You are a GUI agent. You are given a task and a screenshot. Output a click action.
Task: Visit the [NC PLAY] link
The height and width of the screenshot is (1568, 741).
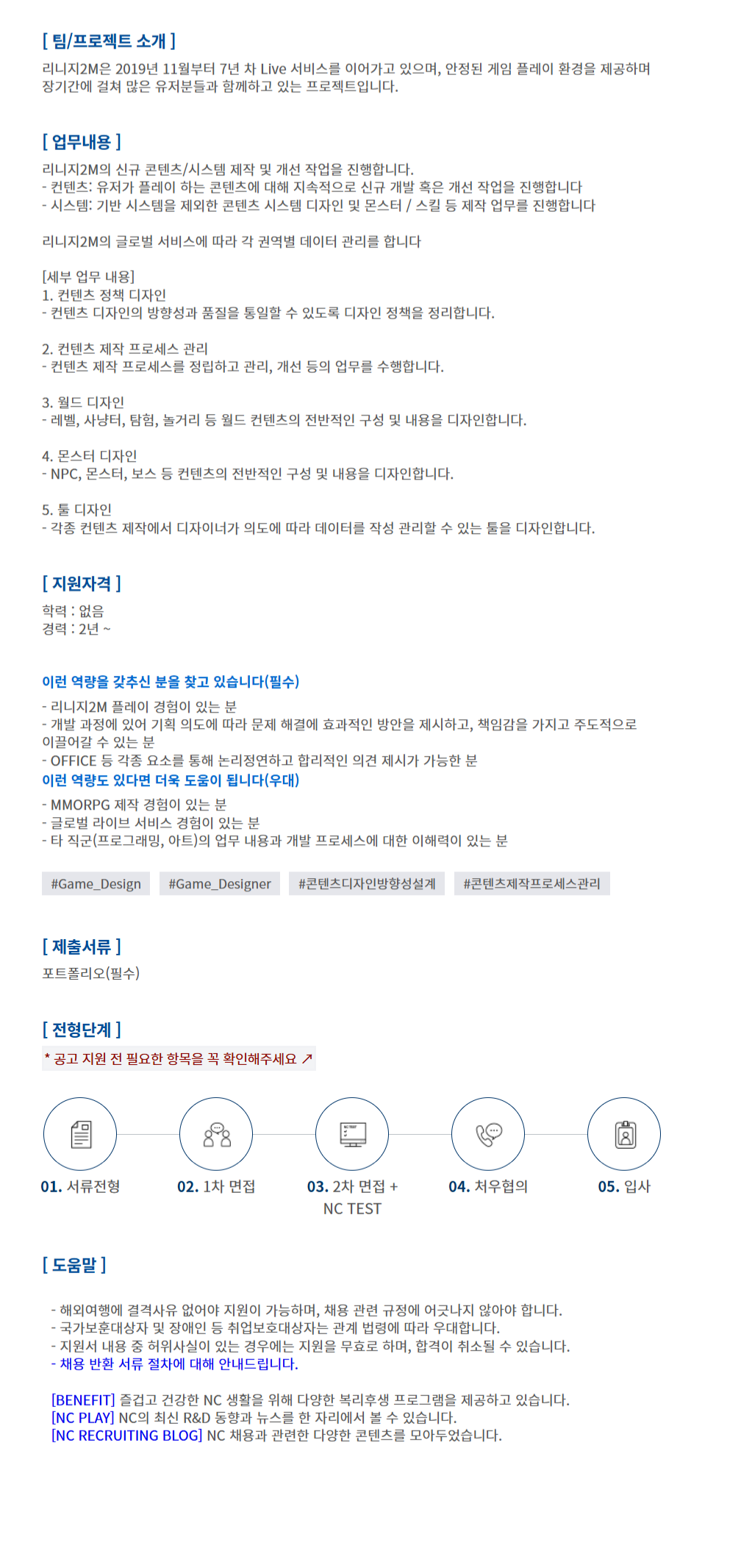[x=82, y=1417]
